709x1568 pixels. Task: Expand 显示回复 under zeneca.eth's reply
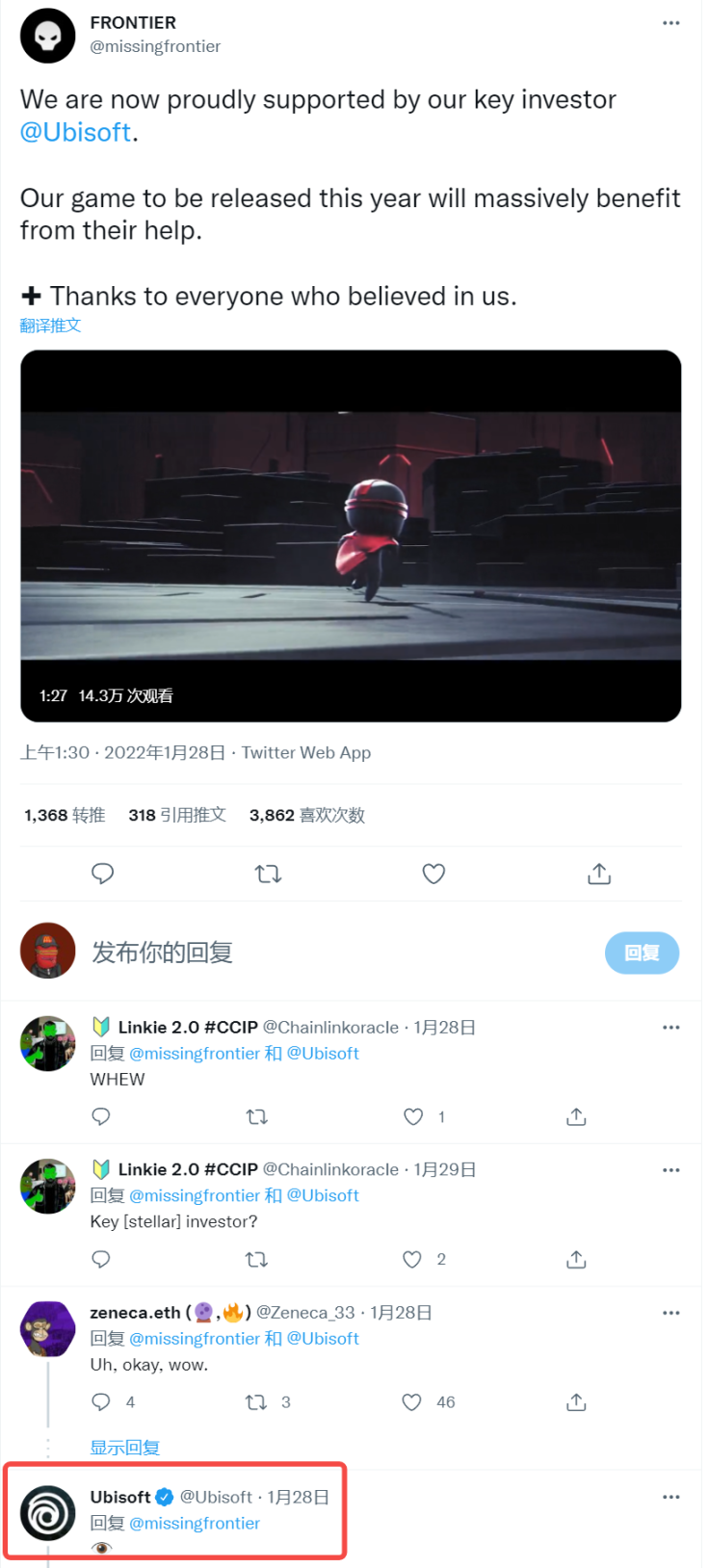(x=125, y=1447)
